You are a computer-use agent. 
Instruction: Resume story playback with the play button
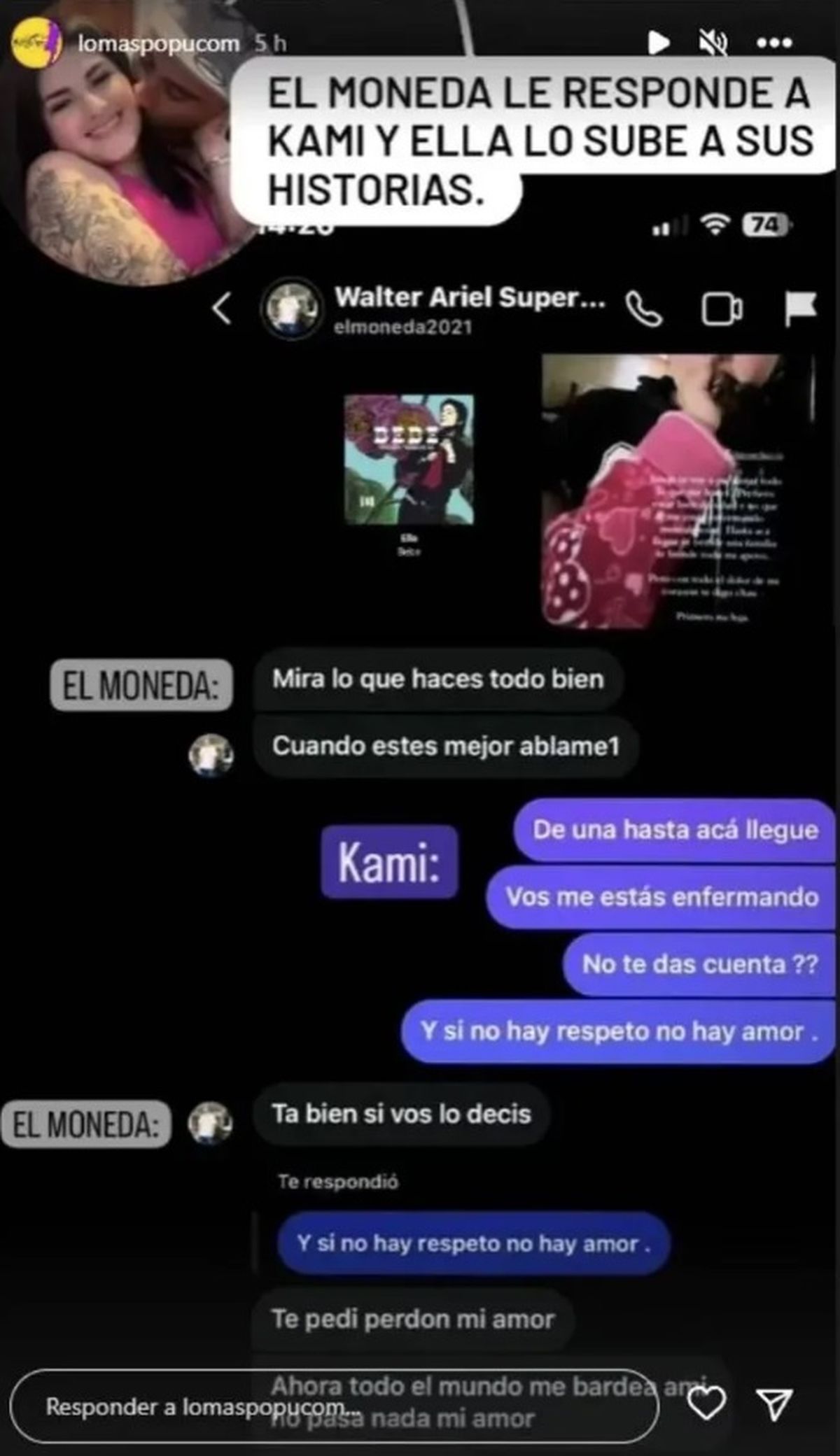pyautogui.click(x=658, y=42)
